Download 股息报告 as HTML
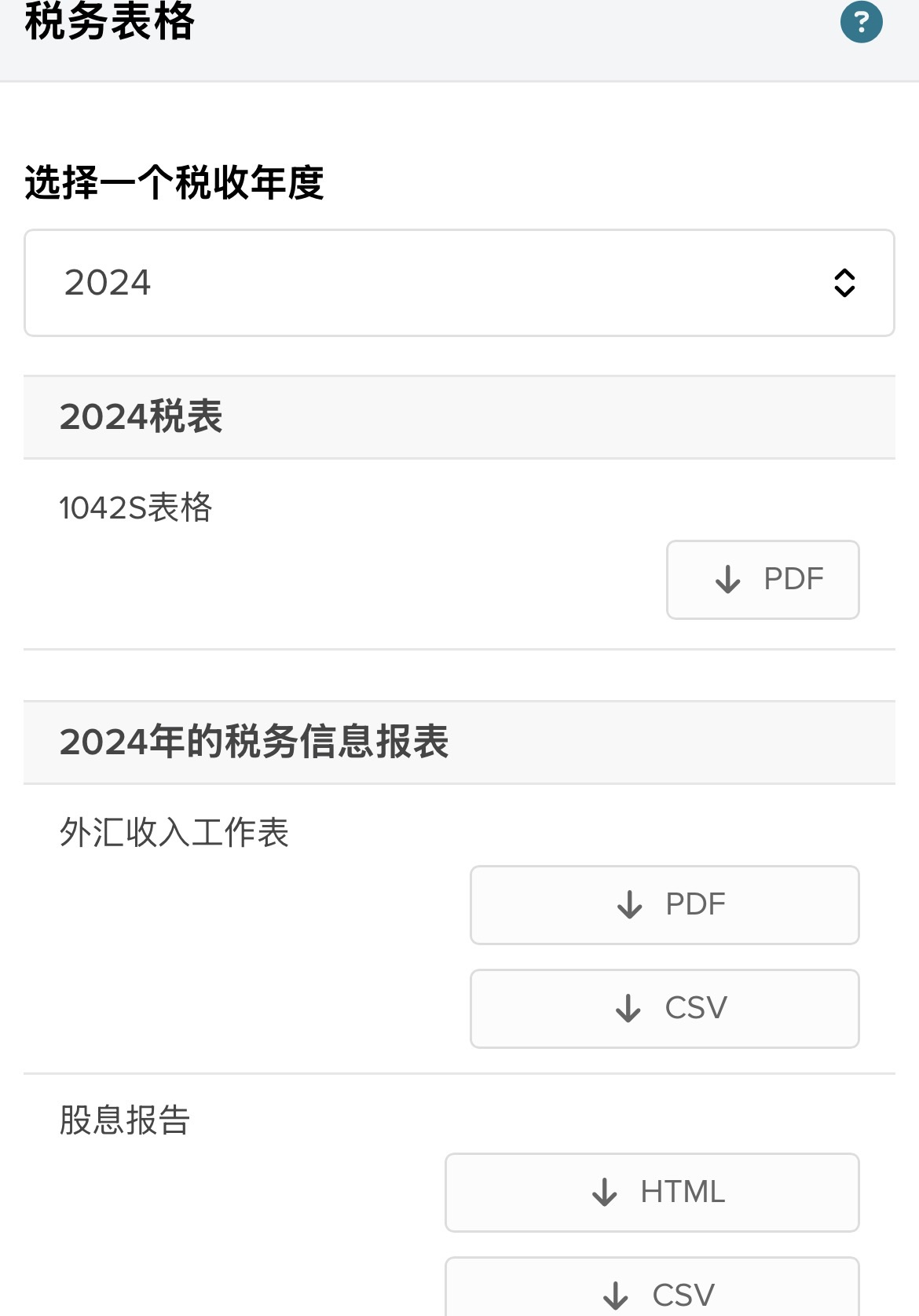The width and height of the screenshot is (919, 1316). tap(651, 1193)
